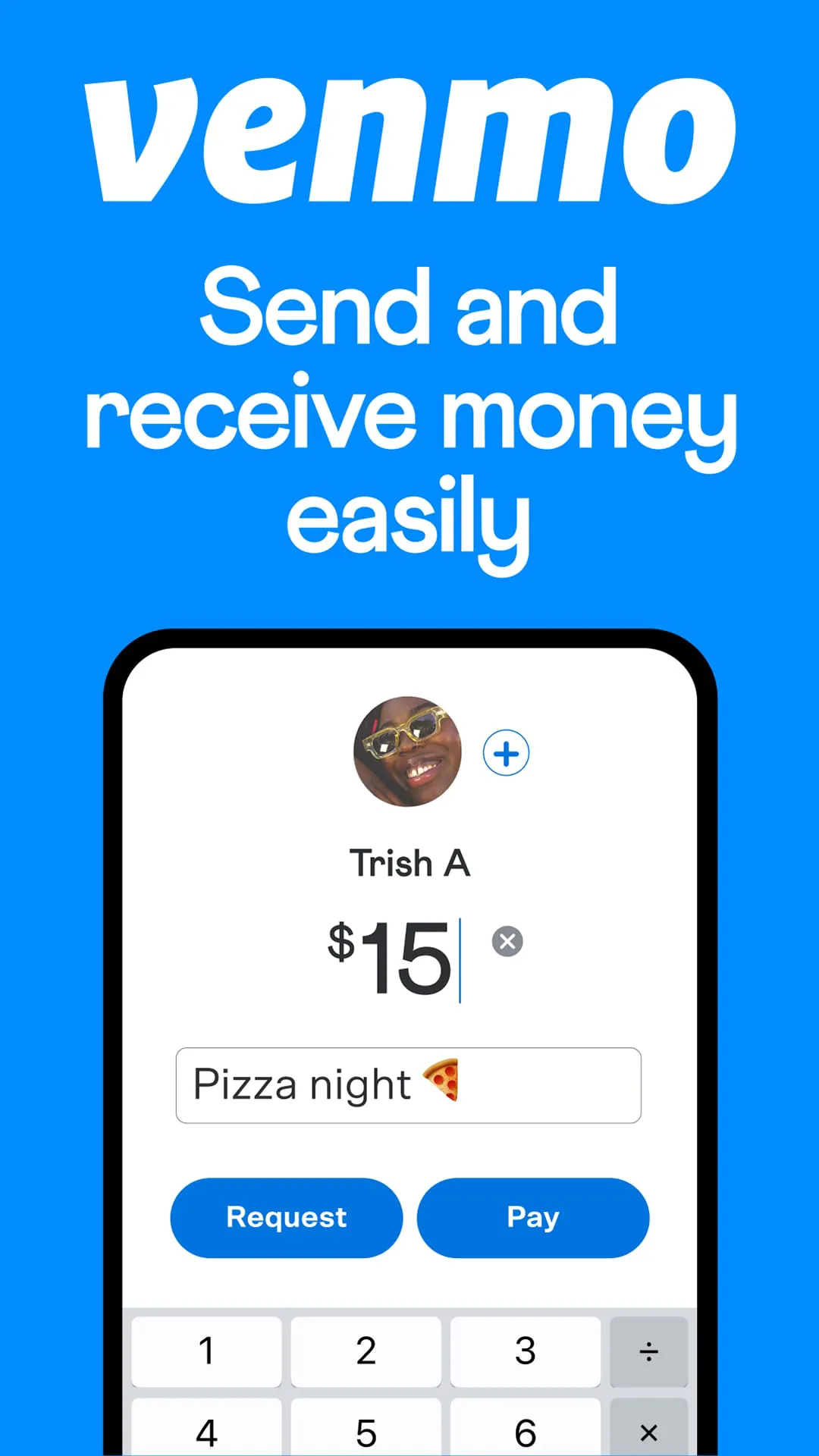Select the multiplication operator on the keypad
This screenshot has height=1456, width=819.
(648, 1429)
